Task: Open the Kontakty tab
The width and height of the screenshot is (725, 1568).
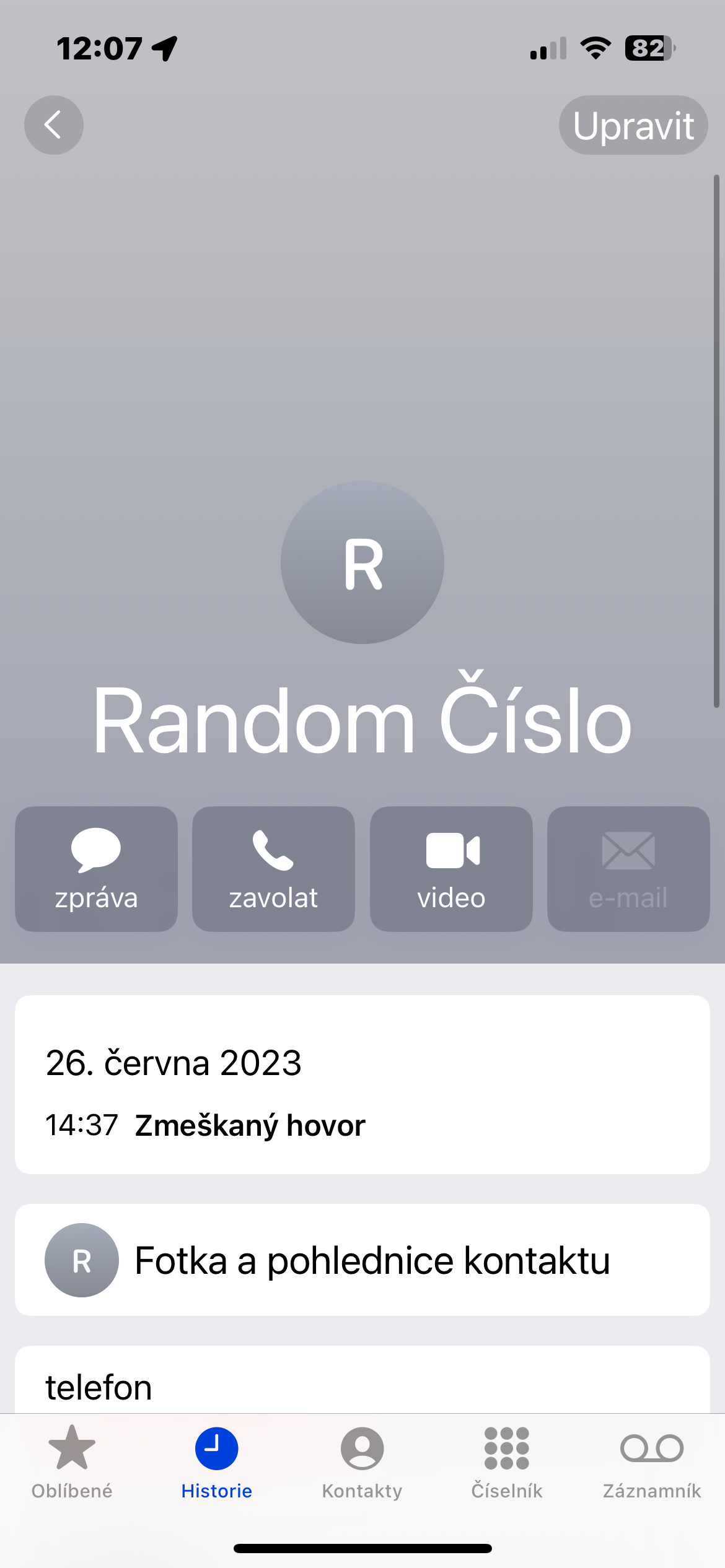Action: tap(362, 1461)
